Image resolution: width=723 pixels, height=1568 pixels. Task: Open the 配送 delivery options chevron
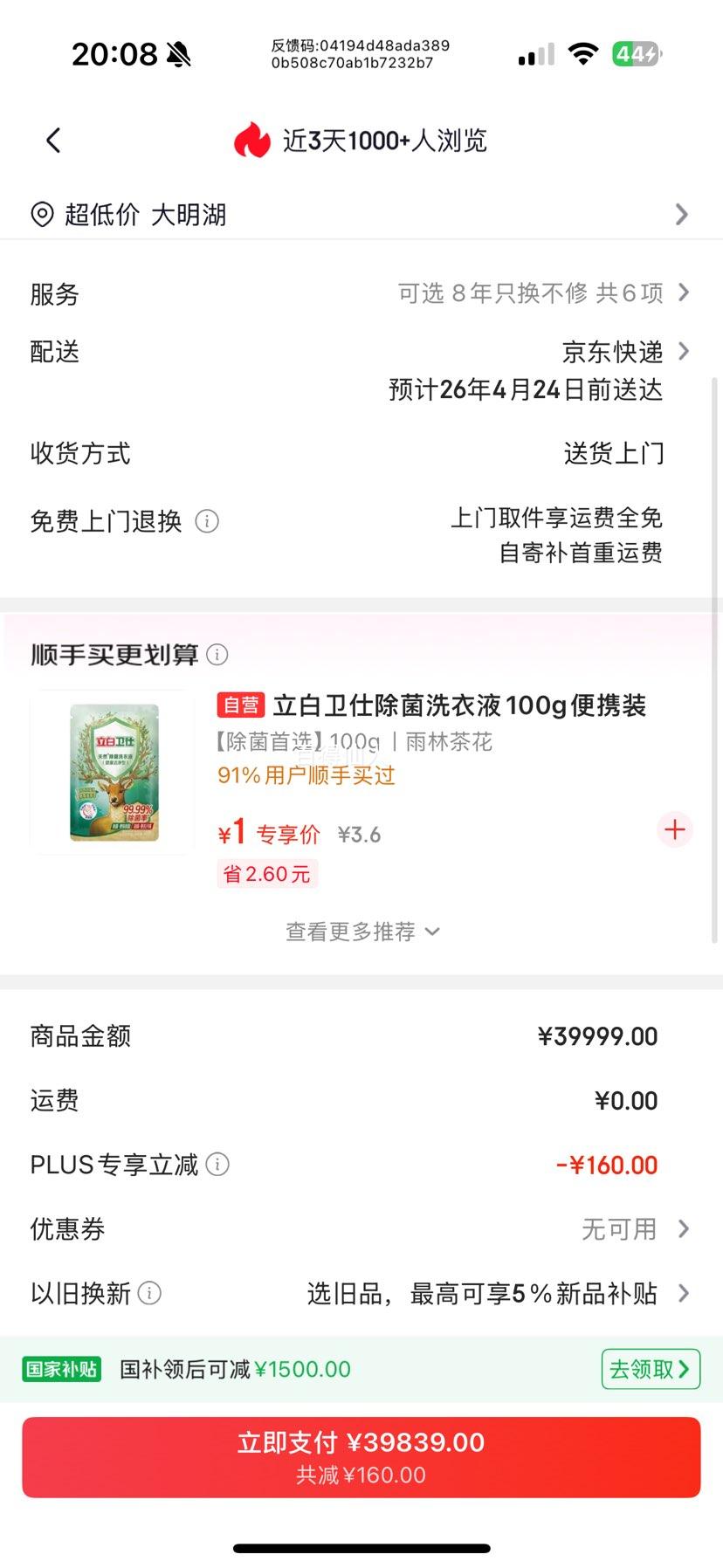685,351
